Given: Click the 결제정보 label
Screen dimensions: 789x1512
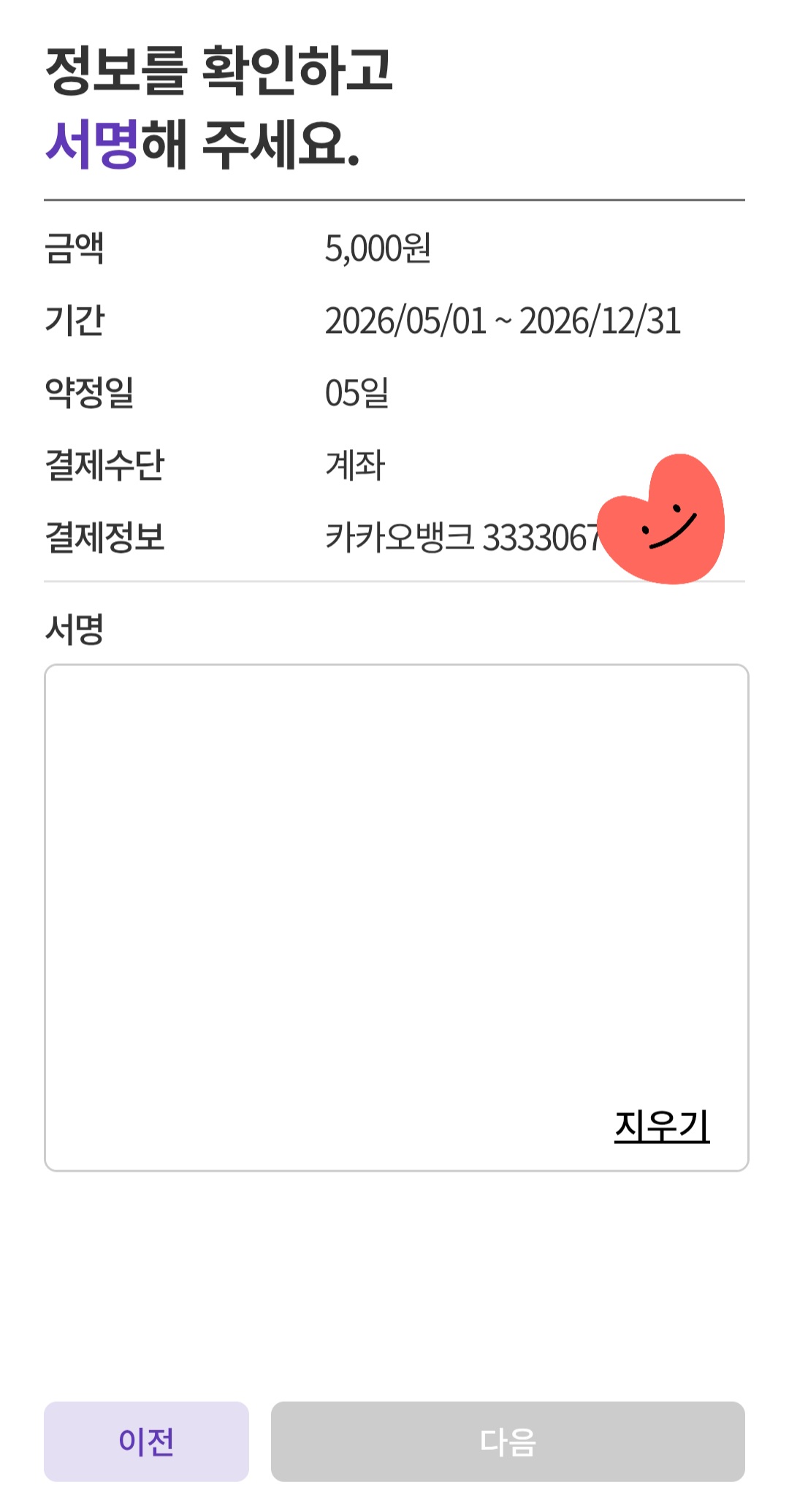Looking at the screenshot, I should (x=106, y=538).
